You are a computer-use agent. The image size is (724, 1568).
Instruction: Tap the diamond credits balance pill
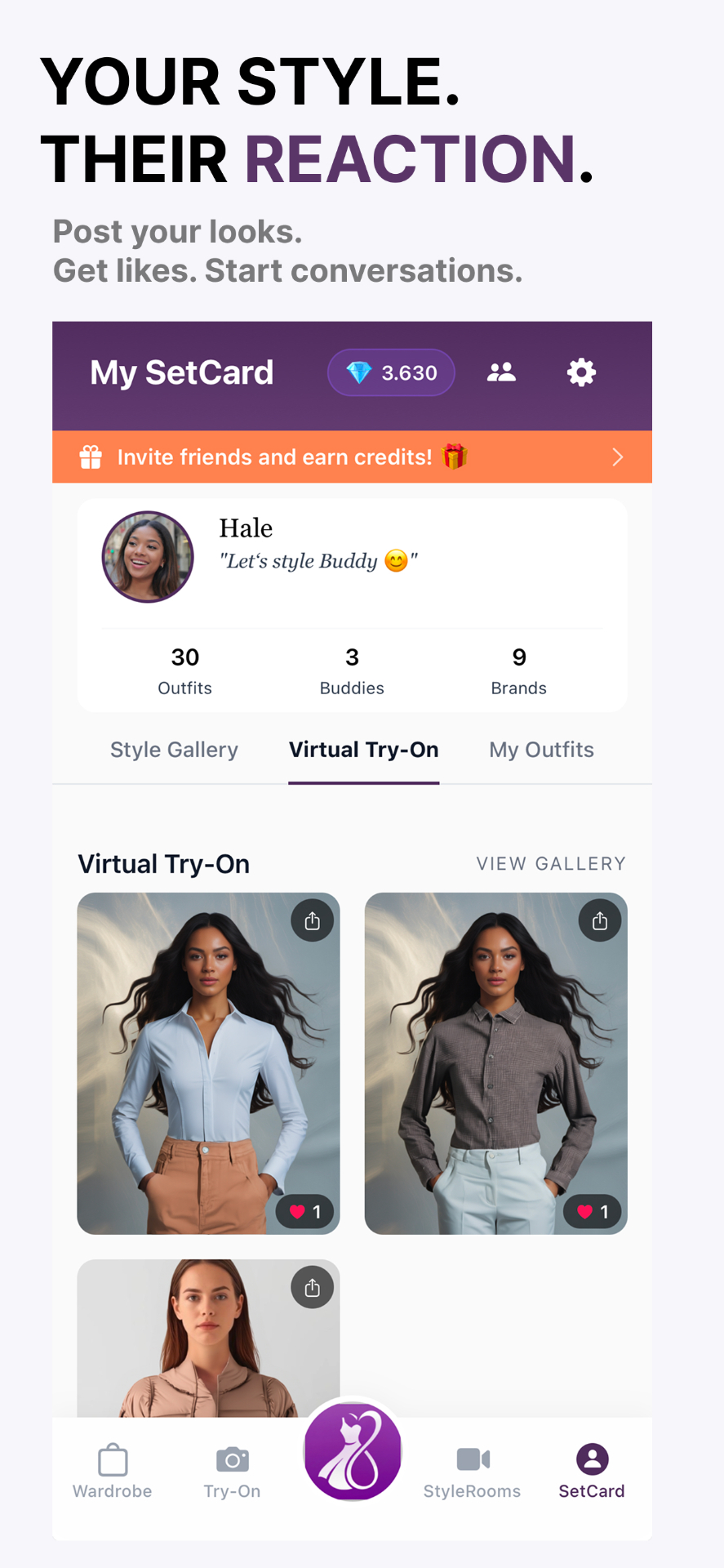[390, 372]
